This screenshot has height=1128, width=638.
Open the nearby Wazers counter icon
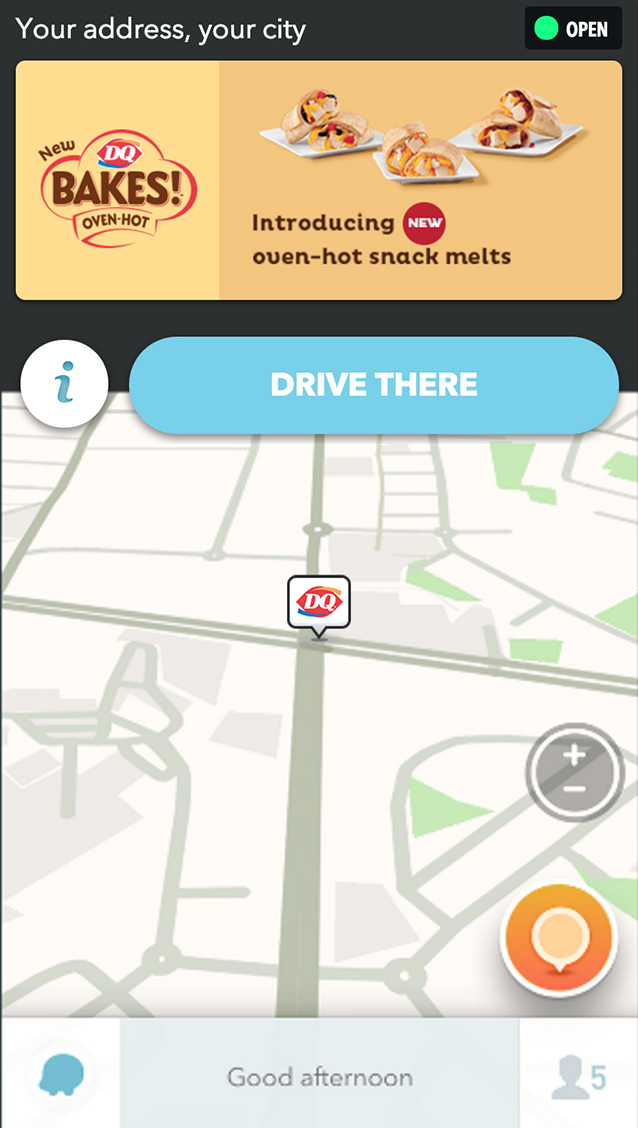tap(578, 1076)
